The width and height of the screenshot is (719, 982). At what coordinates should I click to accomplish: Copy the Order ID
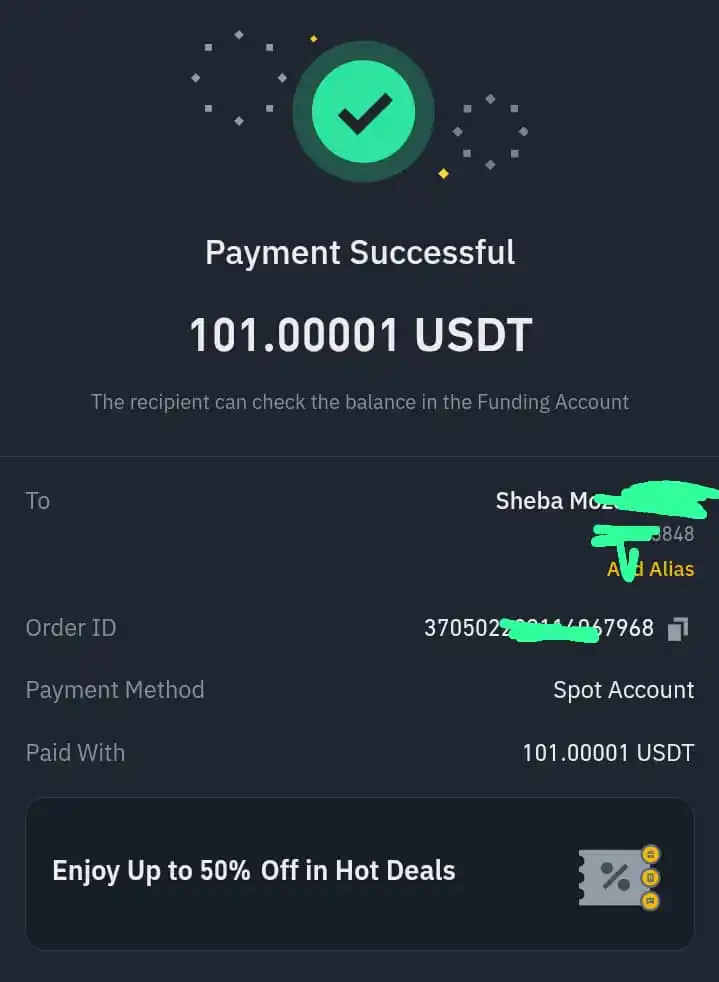pyautogui.click(x=678, y=629)
